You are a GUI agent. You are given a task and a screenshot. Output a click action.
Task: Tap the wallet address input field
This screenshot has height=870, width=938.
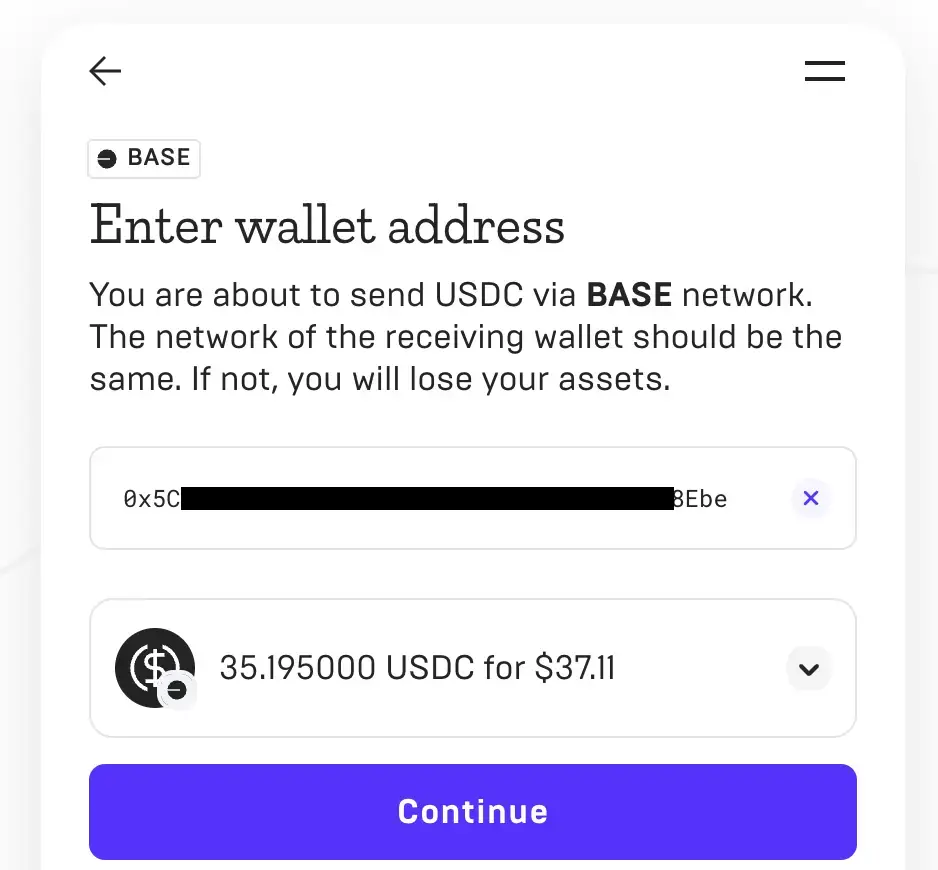click(430, 498)
